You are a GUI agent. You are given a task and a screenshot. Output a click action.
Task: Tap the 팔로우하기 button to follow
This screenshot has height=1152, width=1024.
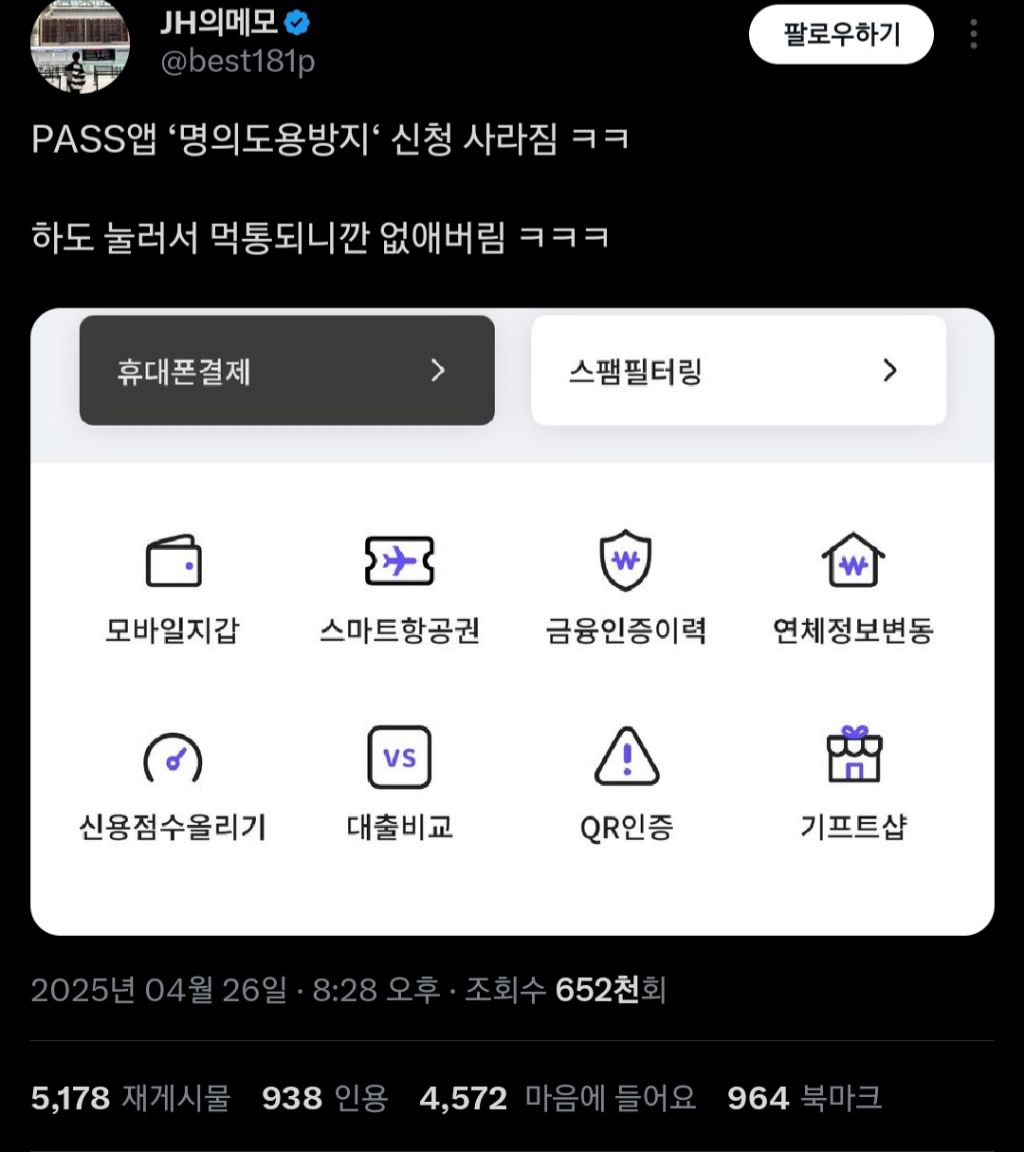(841, 34)
